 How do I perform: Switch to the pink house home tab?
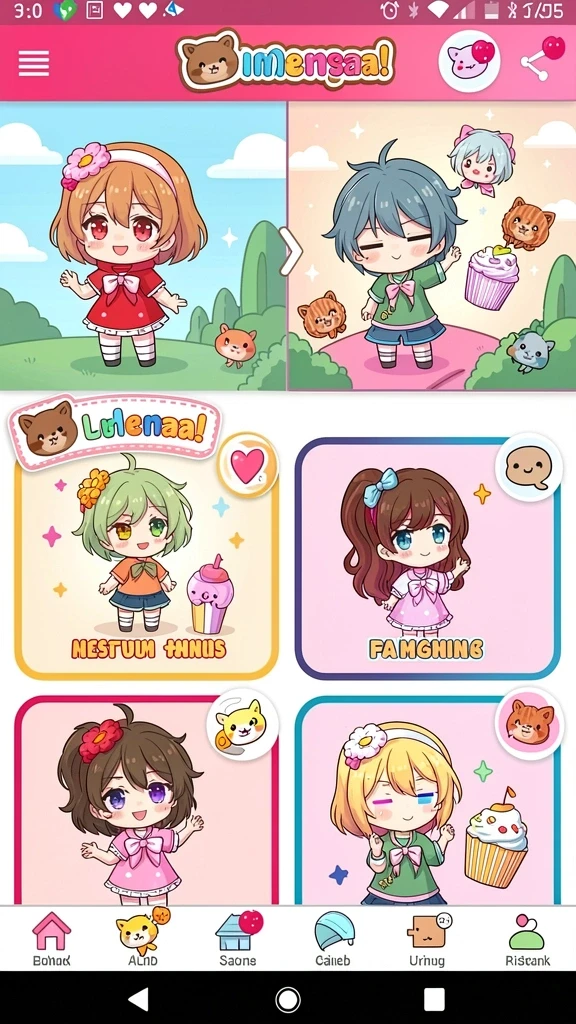pyautogui.click(x=52, y=939)
